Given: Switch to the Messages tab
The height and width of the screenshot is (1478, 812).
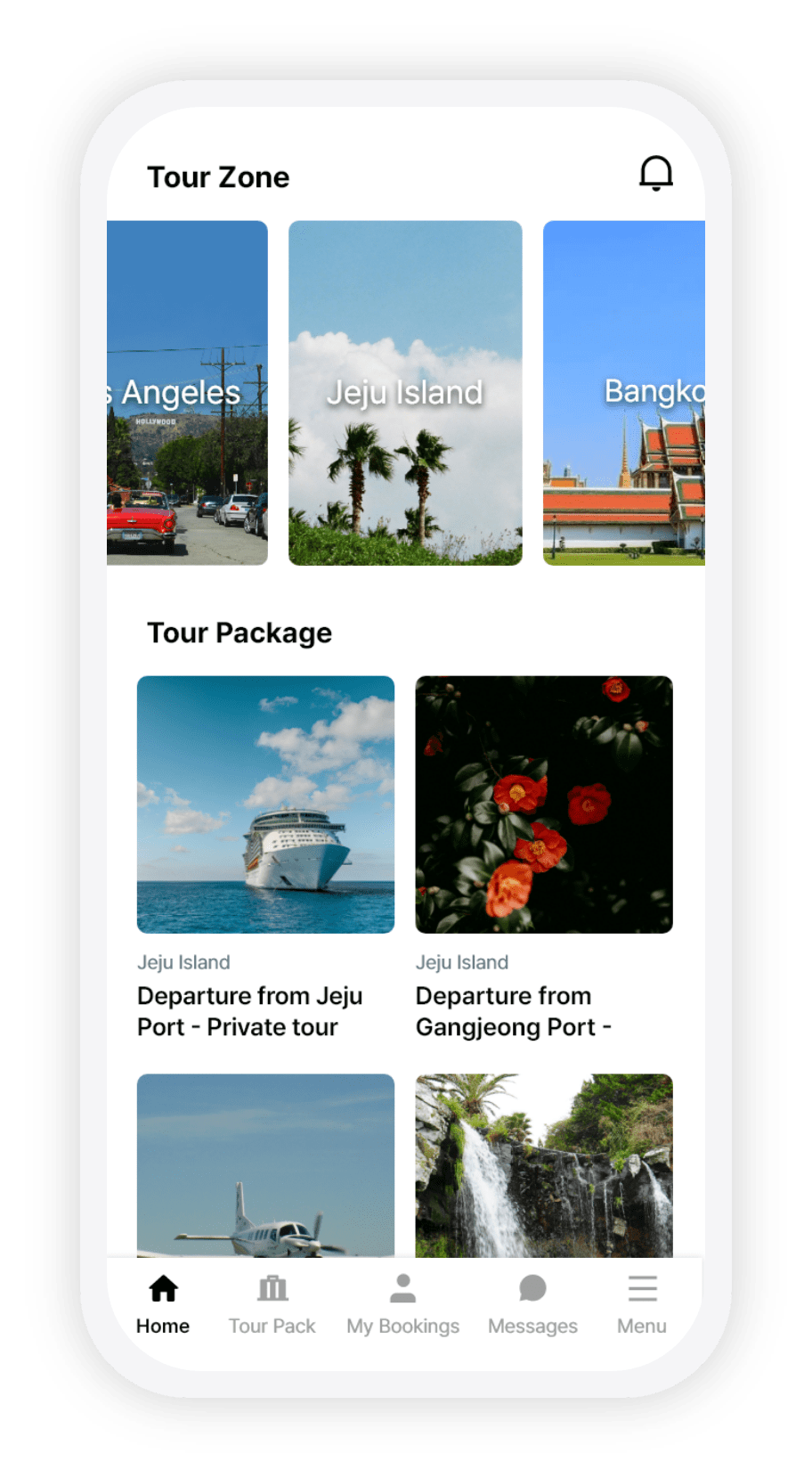Looking at the screenshot, I should click(x=532, y=1305).
